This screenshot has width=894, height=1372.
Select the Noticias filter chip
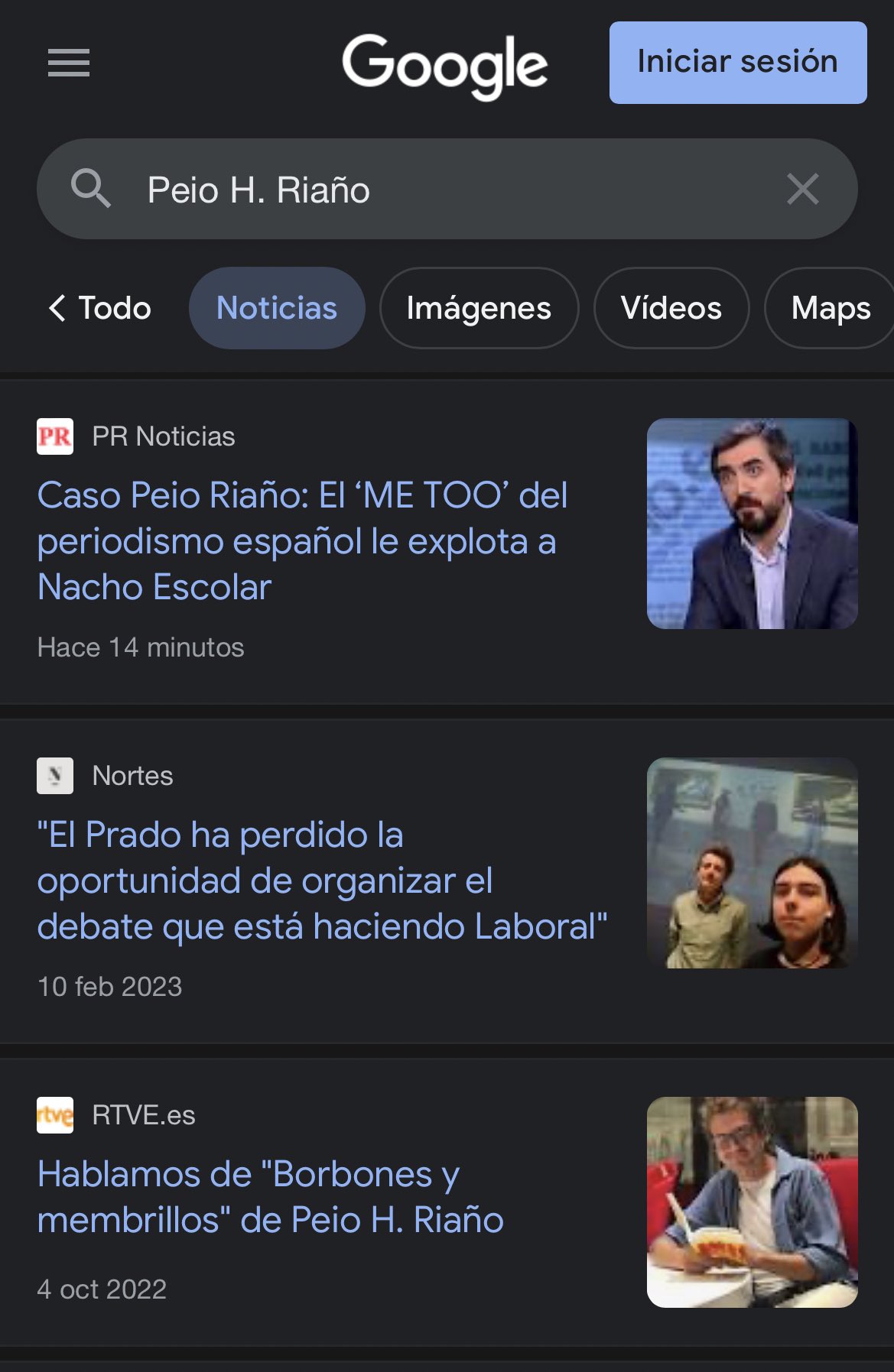(x=277, y=308)
